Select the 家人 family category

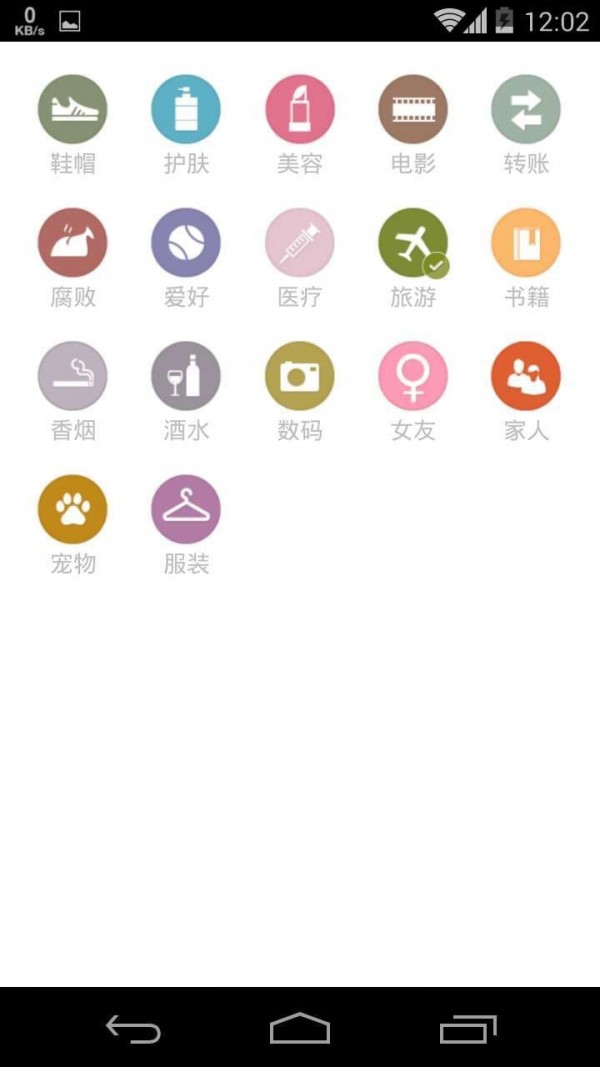526,376
